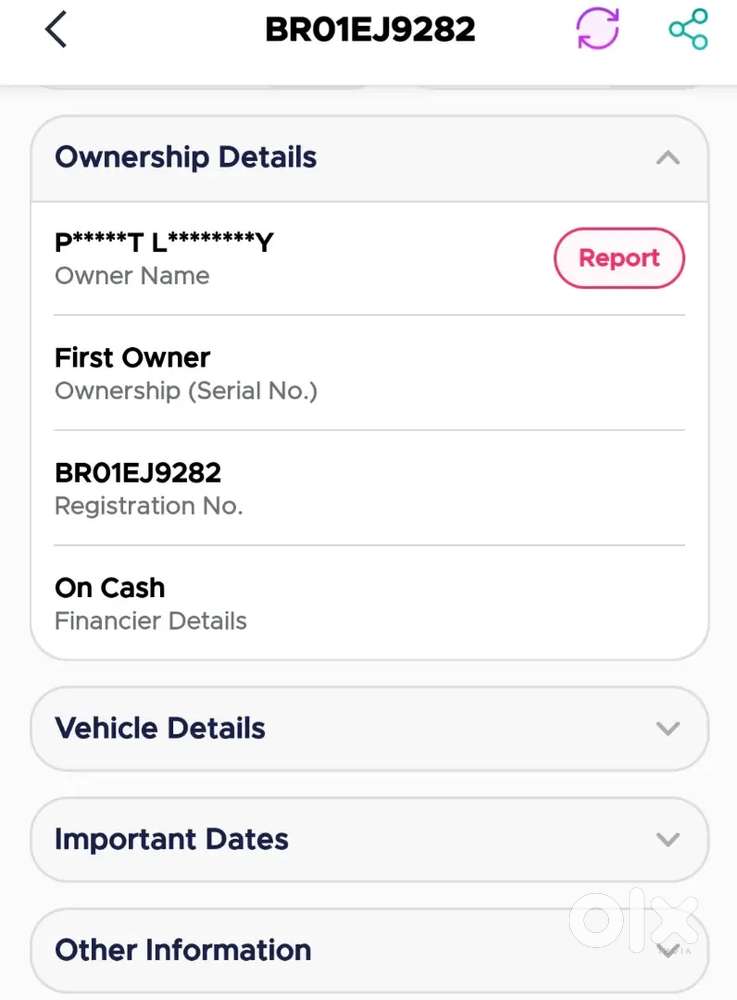Tap the downward chevron on Vehicle Details
737x1000 pixels.
pyautogui.click(x=668, y=729)
